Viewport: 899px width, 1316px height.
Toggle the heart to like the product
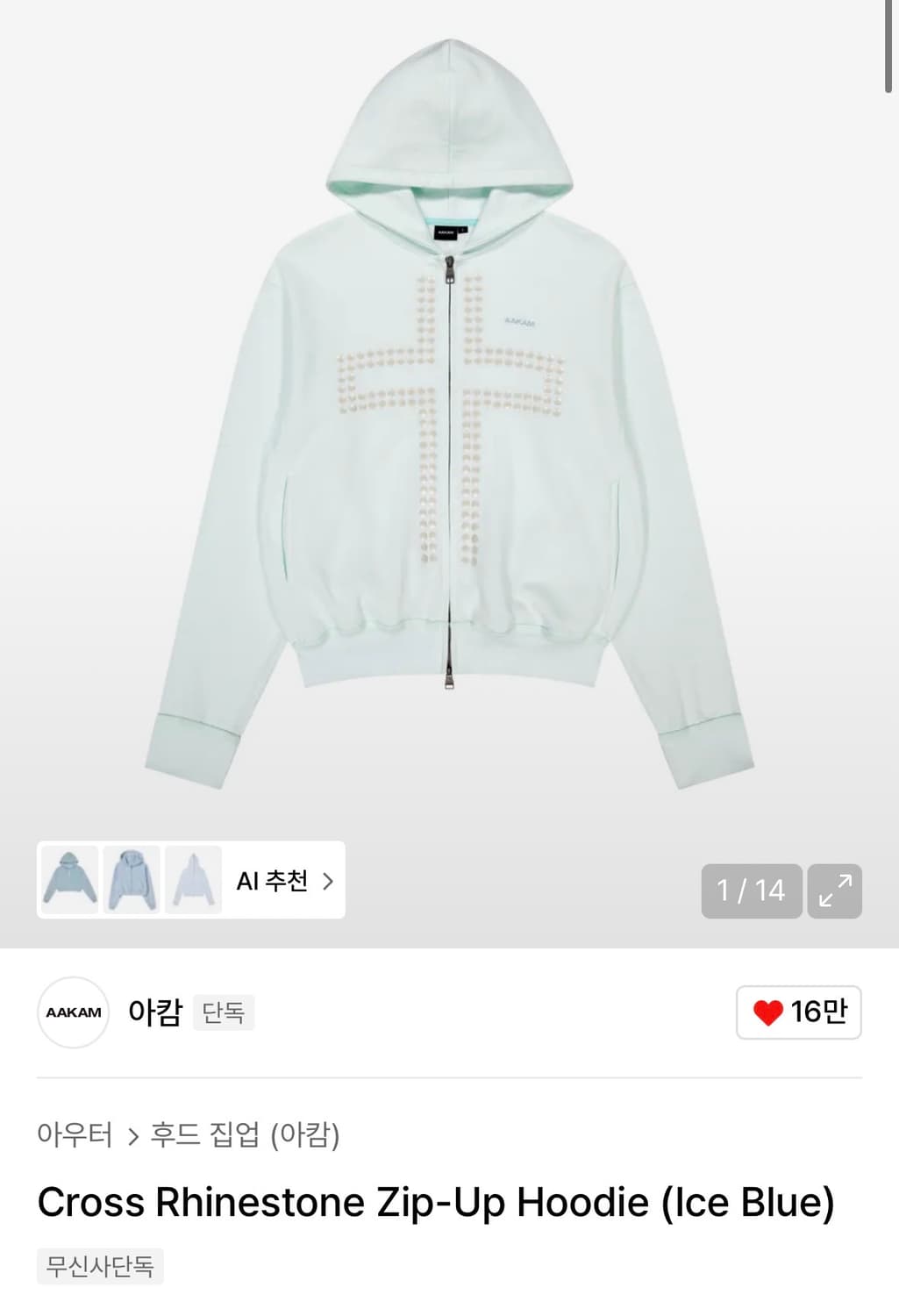[770, 1011]
